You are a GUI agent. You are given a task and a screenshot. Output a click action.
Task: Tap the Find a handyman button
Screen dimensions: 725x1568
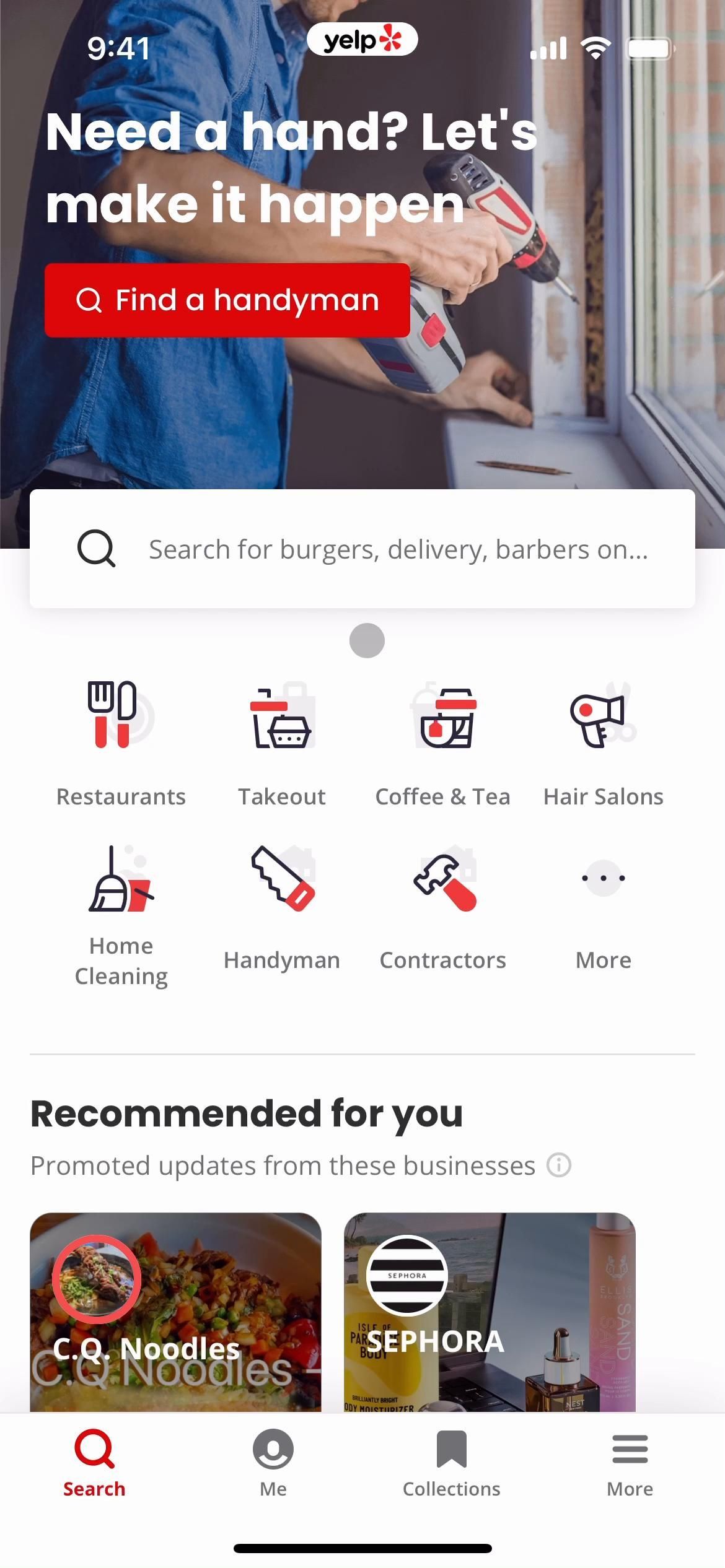click(x=227, y=300)
